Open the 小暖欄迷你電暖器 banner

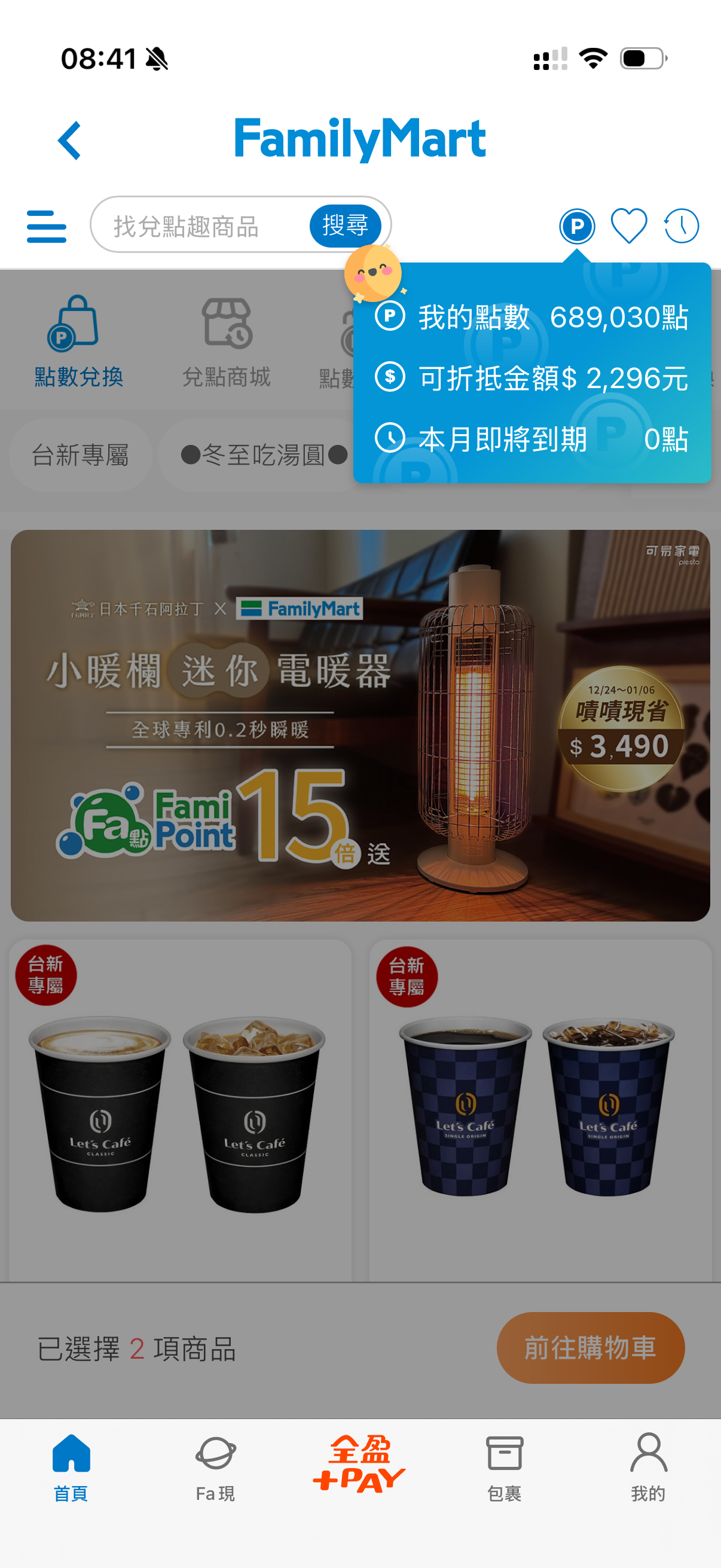point(360,724)
